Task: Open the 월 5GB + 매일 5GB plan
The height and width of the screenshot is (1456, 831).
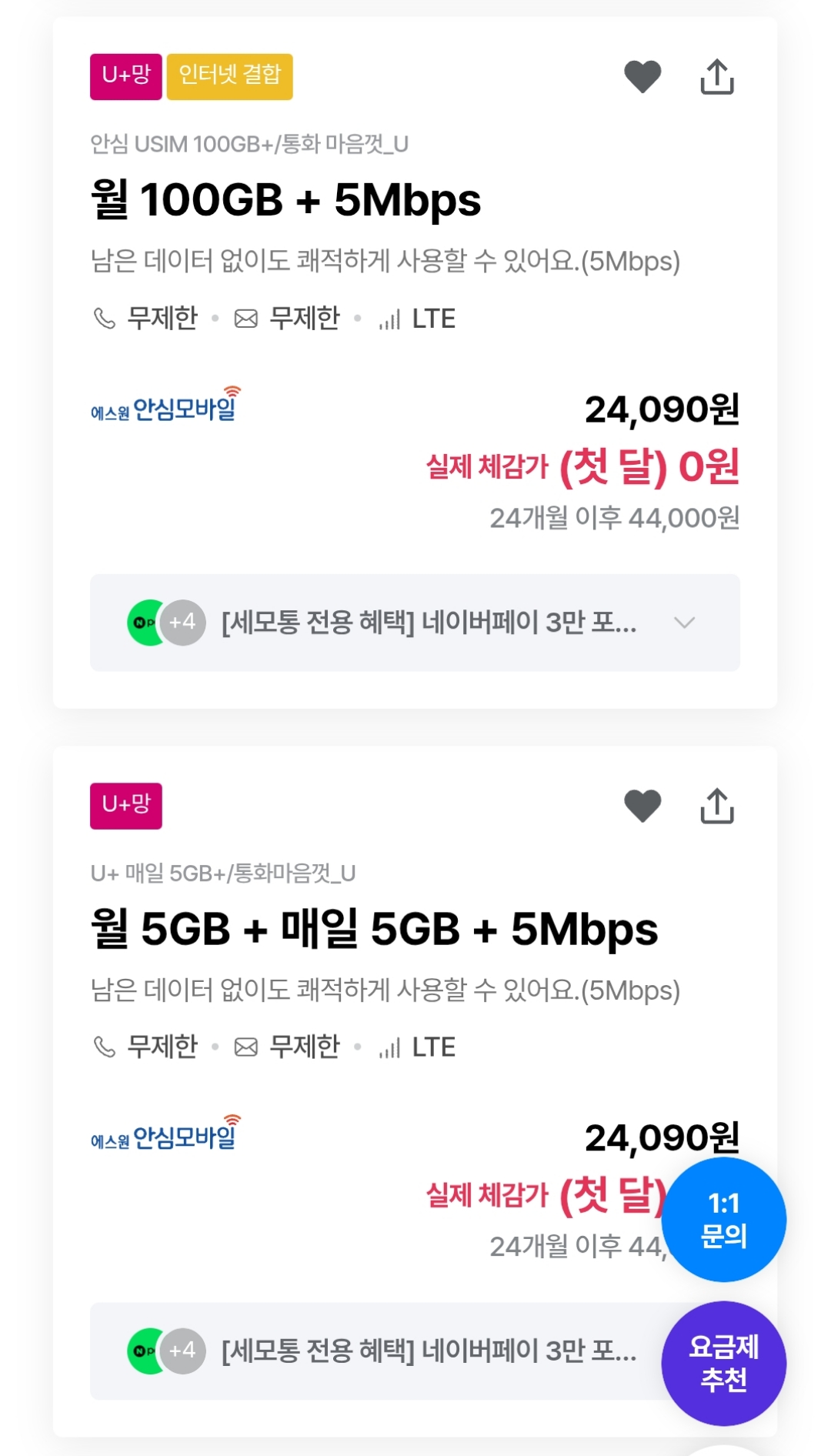Action: click(x=372, y=928)
